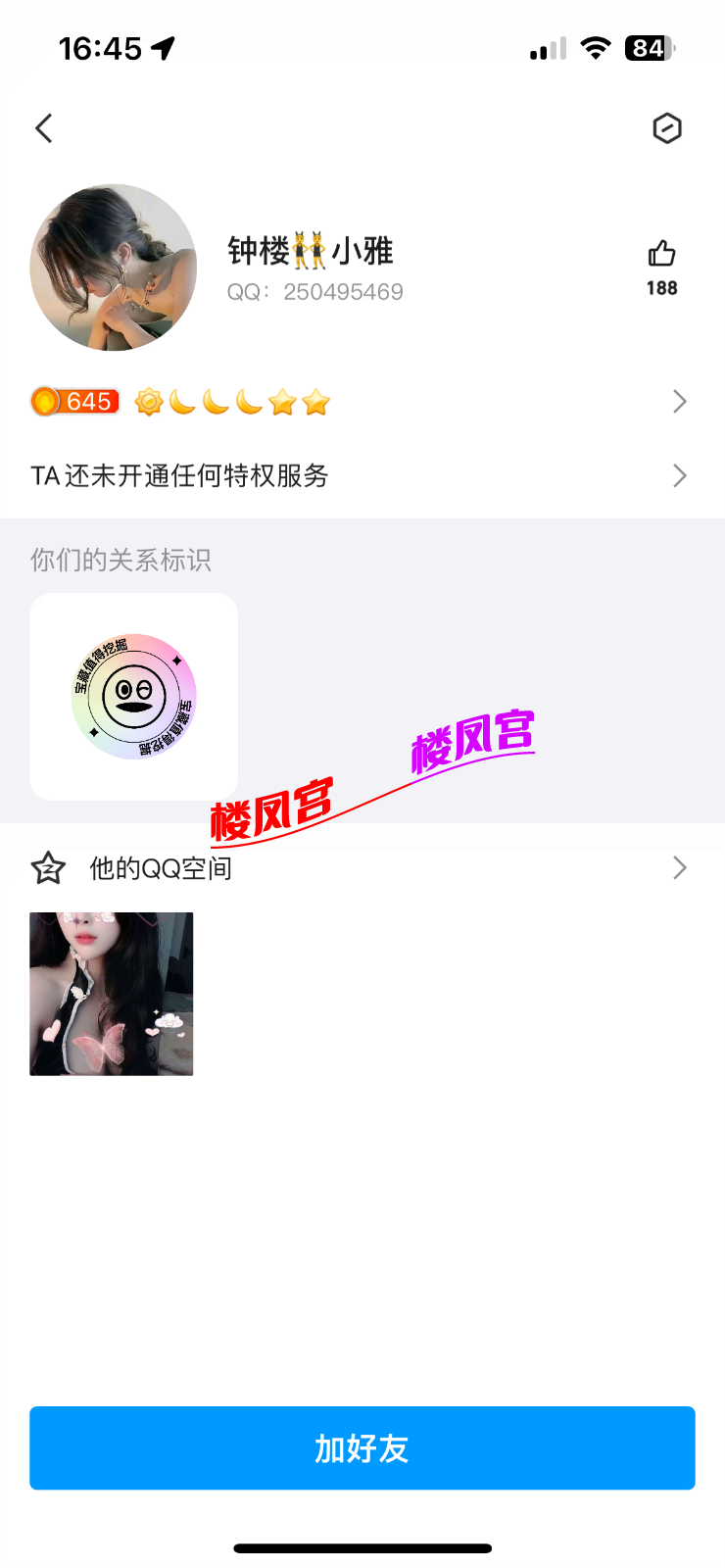Screen dimensions: 725x1568
Task: Give a thumbs-up like to this profile
Action: tap(661, 255)
